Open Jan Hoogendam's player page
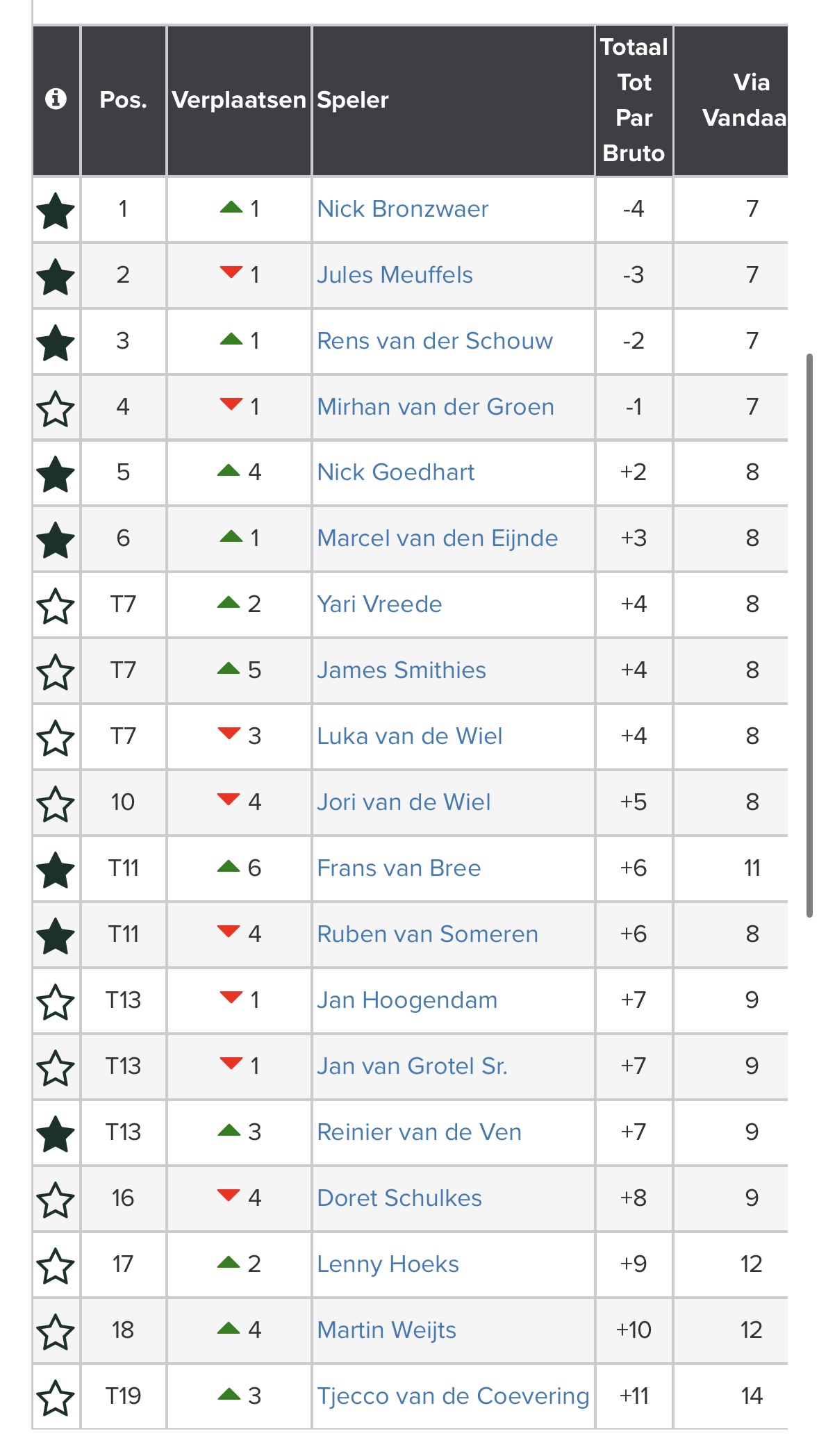The image size is (819, 1456). point(407,1000)
